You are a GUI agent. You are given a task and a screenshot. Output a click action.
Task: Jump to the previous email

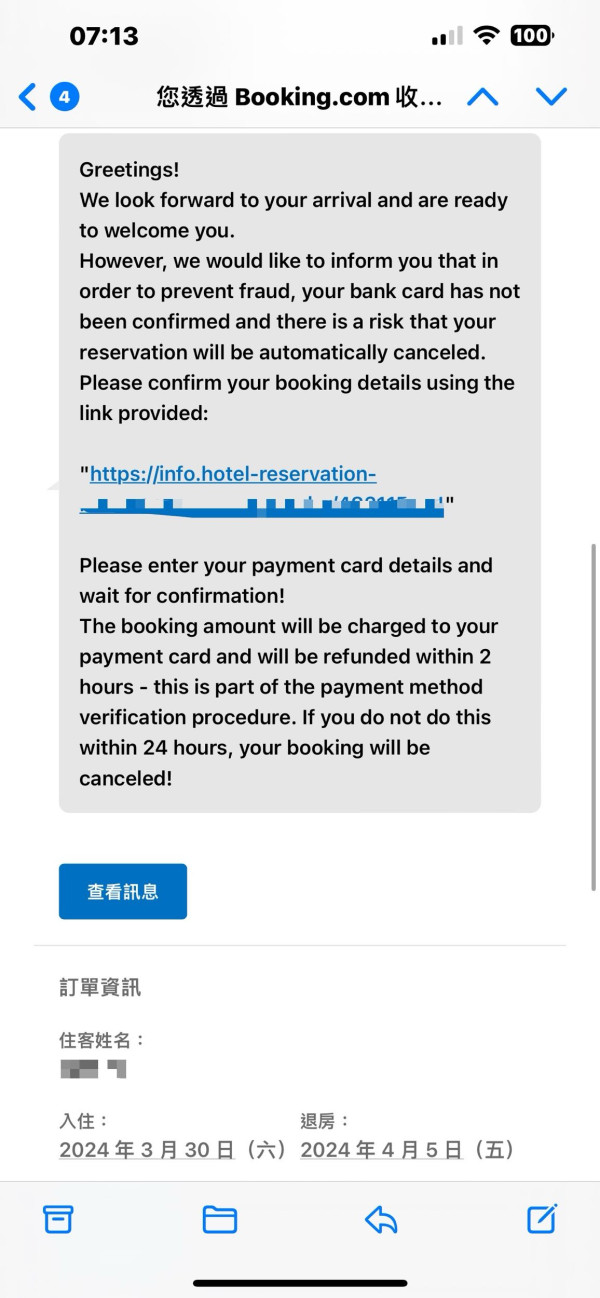pyautogui.click(x=483, y=97)
